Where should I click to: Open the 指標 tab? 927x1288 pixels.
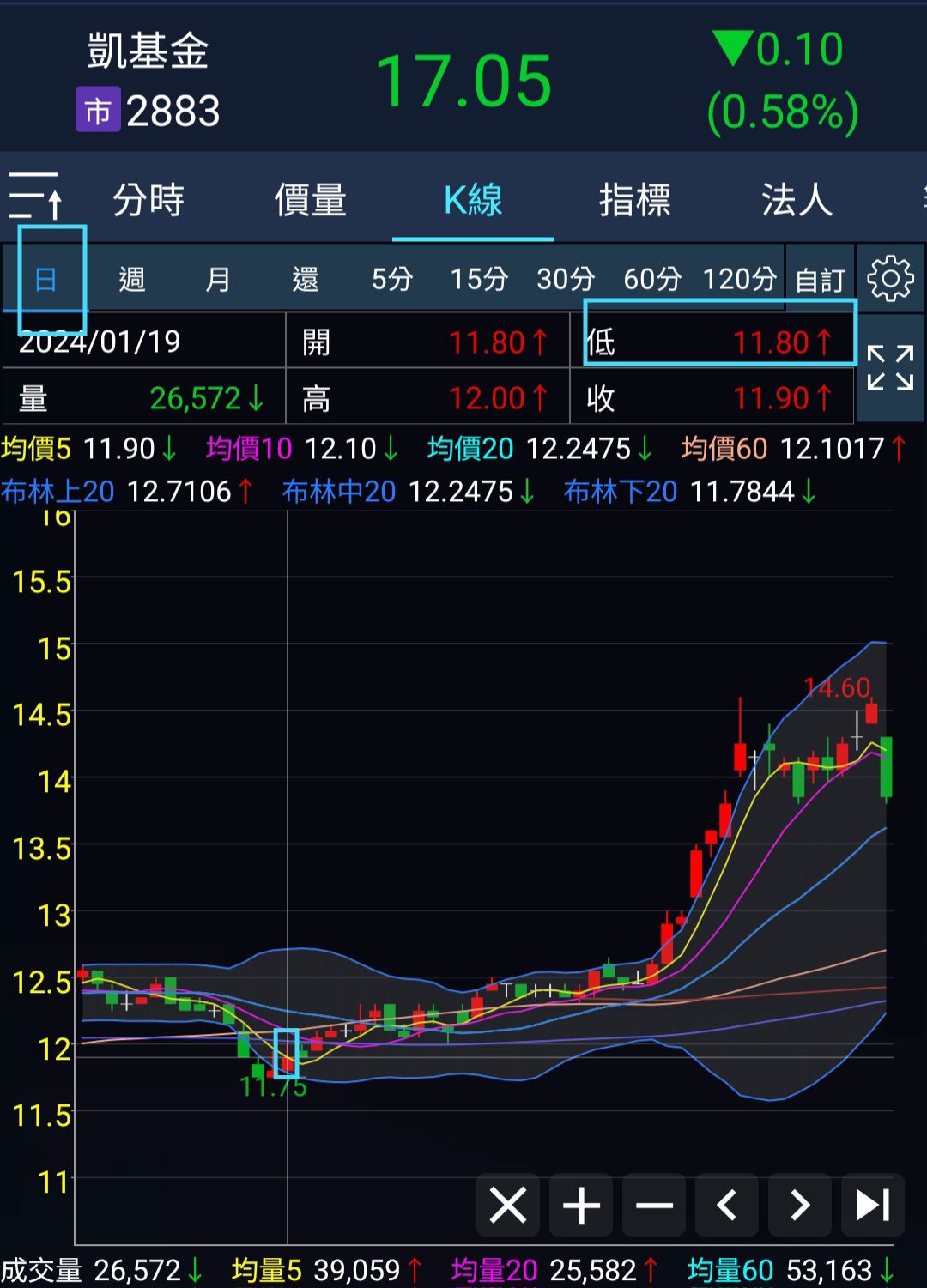click(634, 200)
